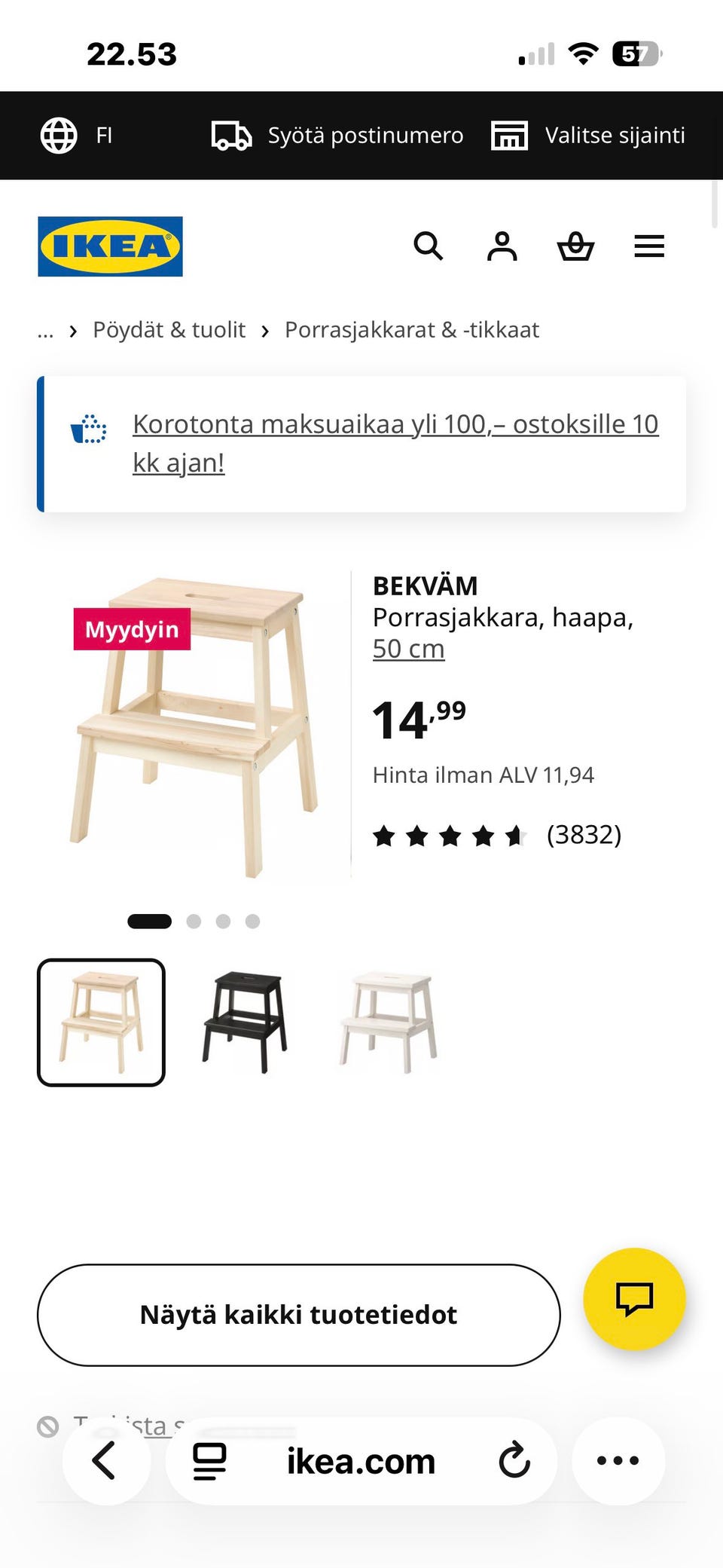
Task: Open the shopping basket
Action: coord(575,246)
